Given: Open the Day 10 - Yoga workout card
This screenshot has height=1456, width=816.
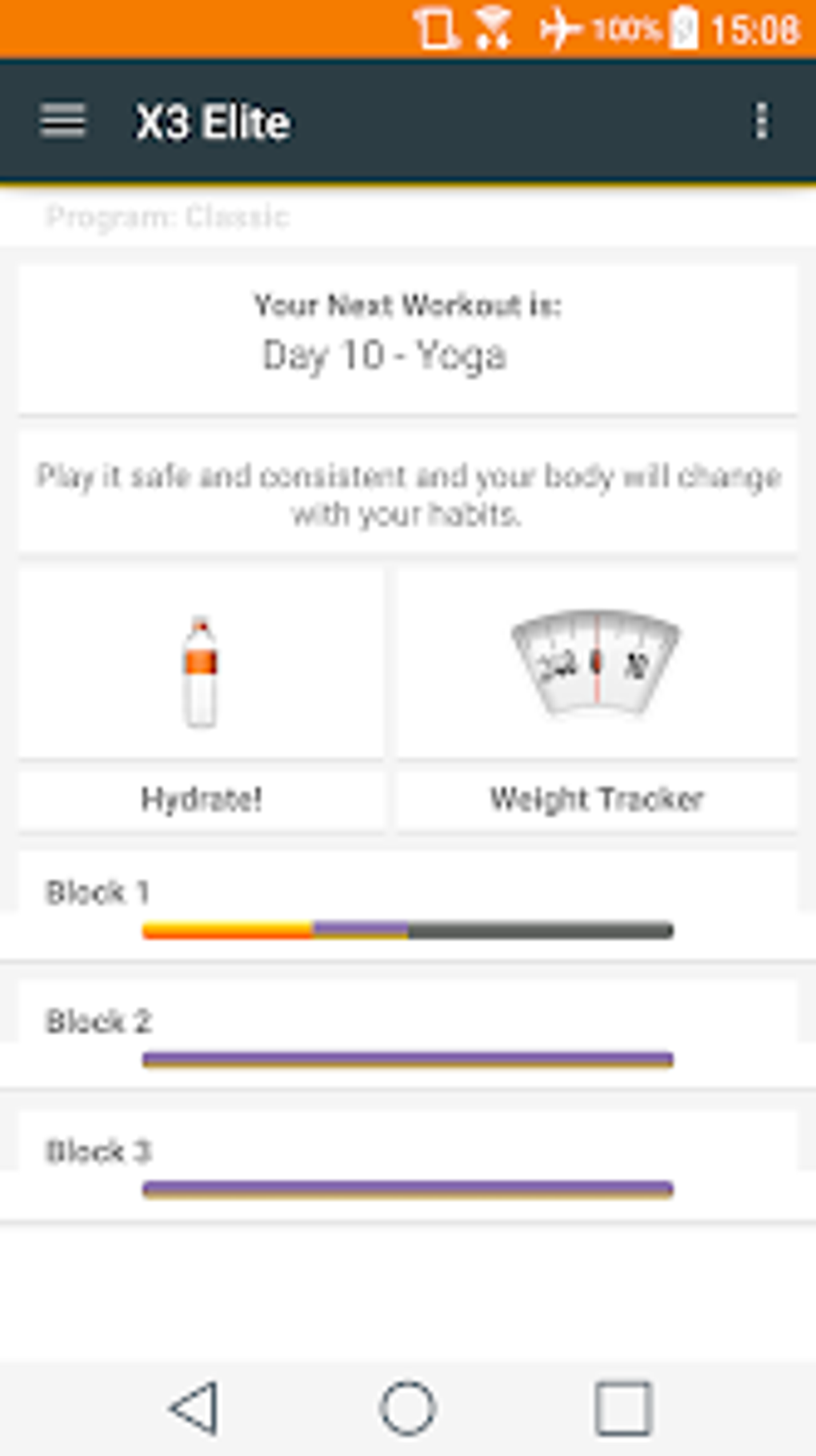Looking at the screenshot, I should (408, 339).
